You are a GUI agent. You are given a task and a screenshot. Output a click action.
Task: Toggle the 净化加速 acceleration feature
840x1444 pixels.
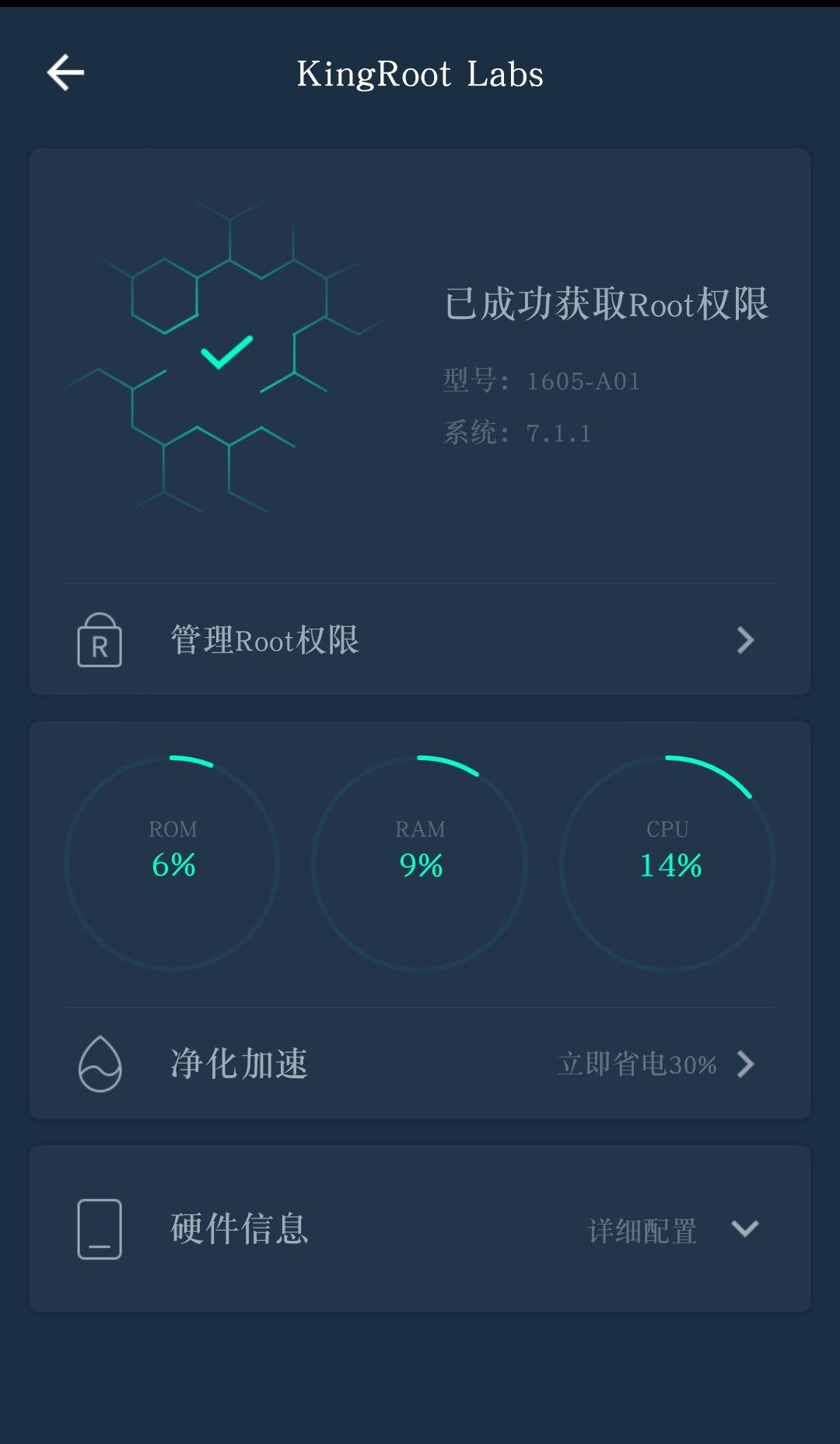(239, 1064)
